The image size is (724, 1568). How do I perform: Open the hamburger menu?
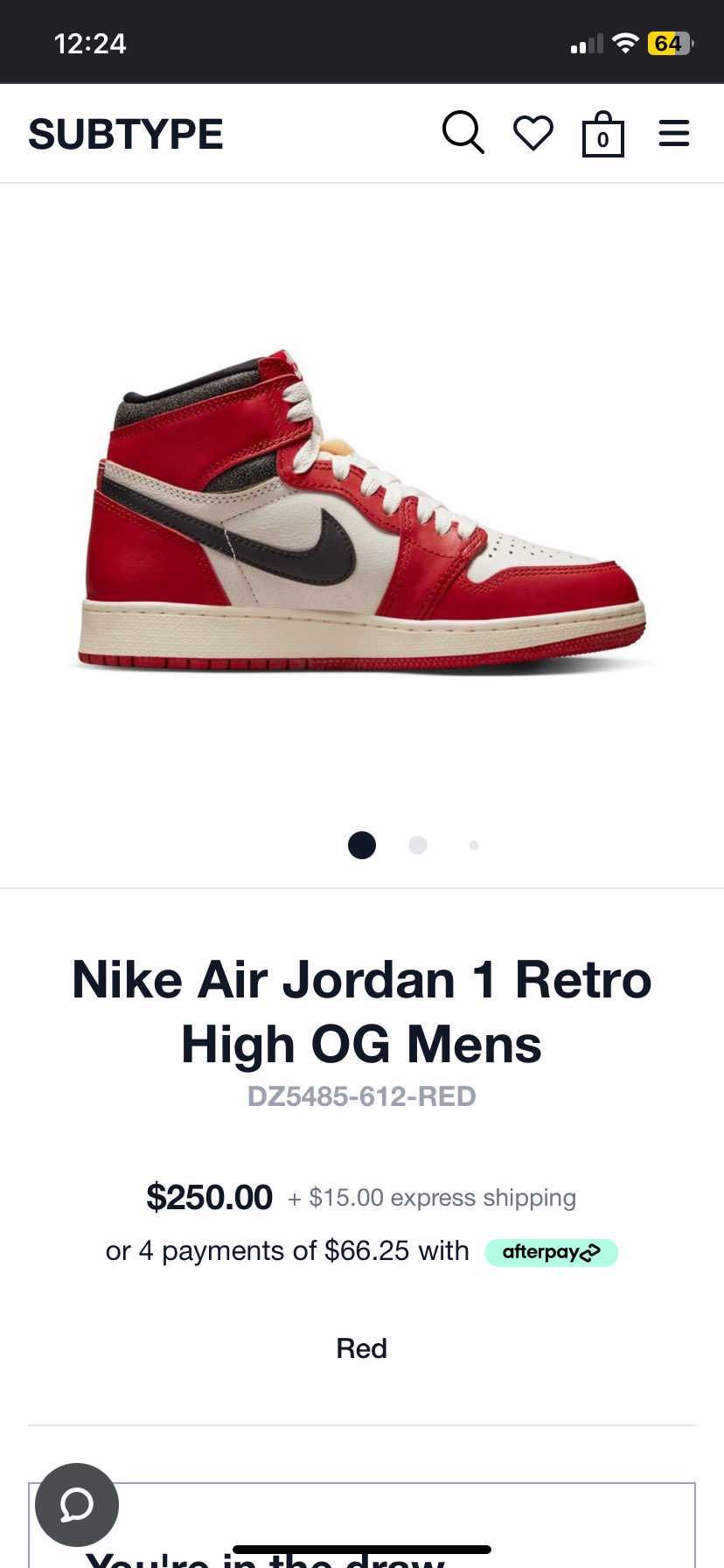(673, 133)
